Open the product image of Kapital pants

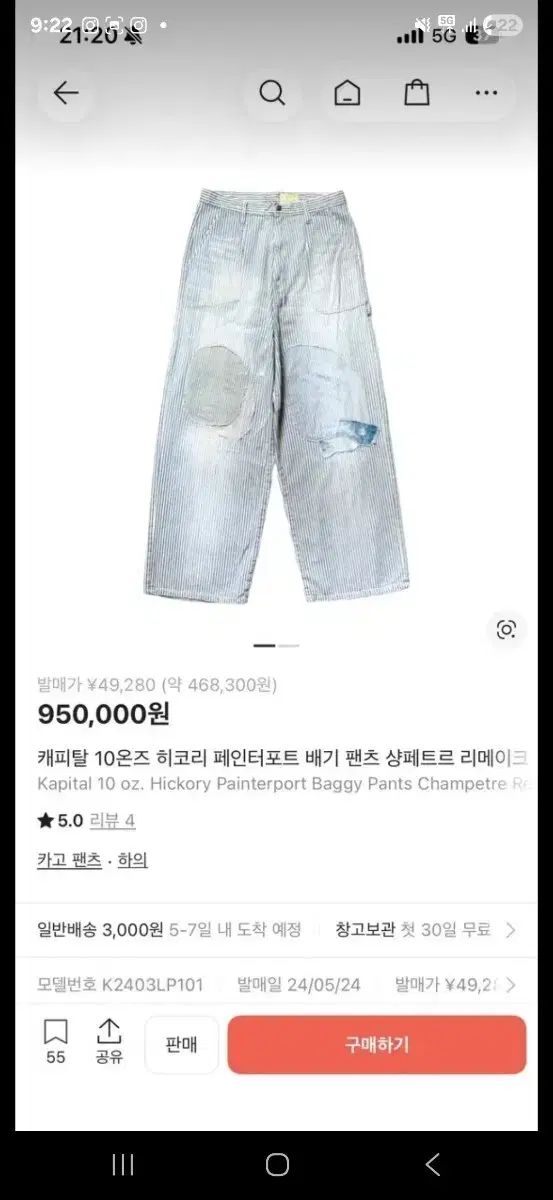pos(277,395)
